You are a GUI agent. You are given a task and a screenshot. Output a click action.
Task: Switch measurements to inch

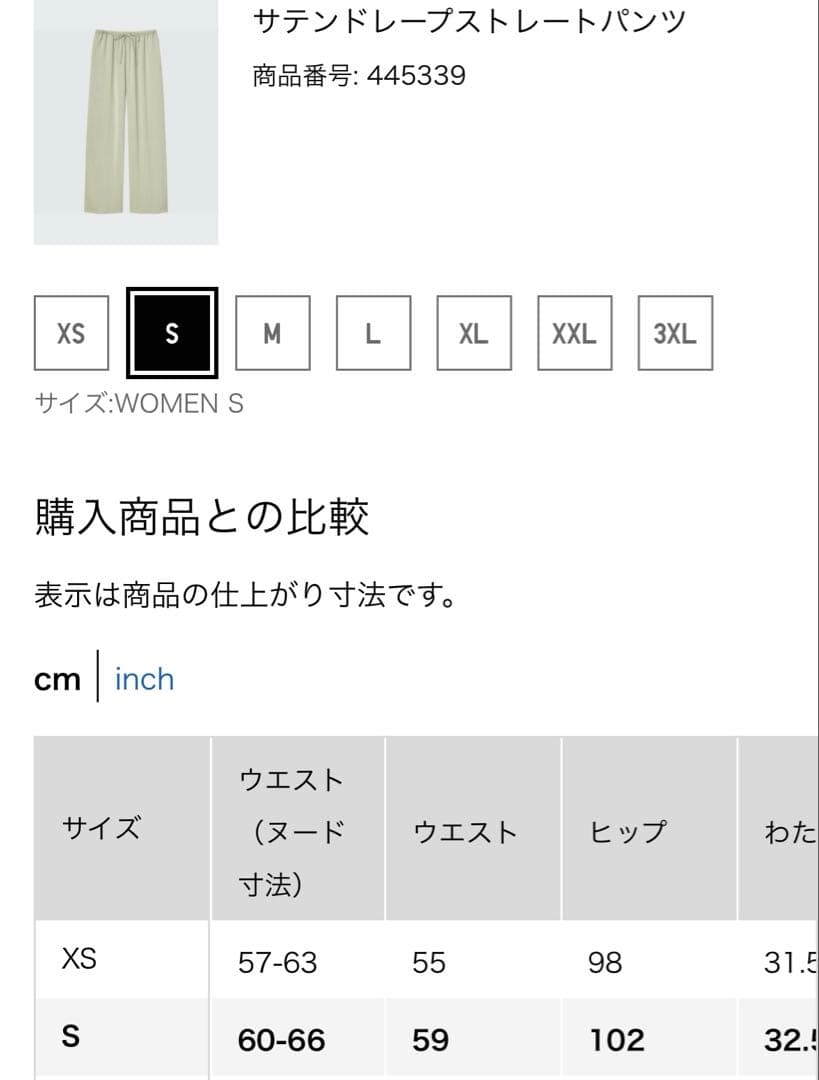point(144,679)
